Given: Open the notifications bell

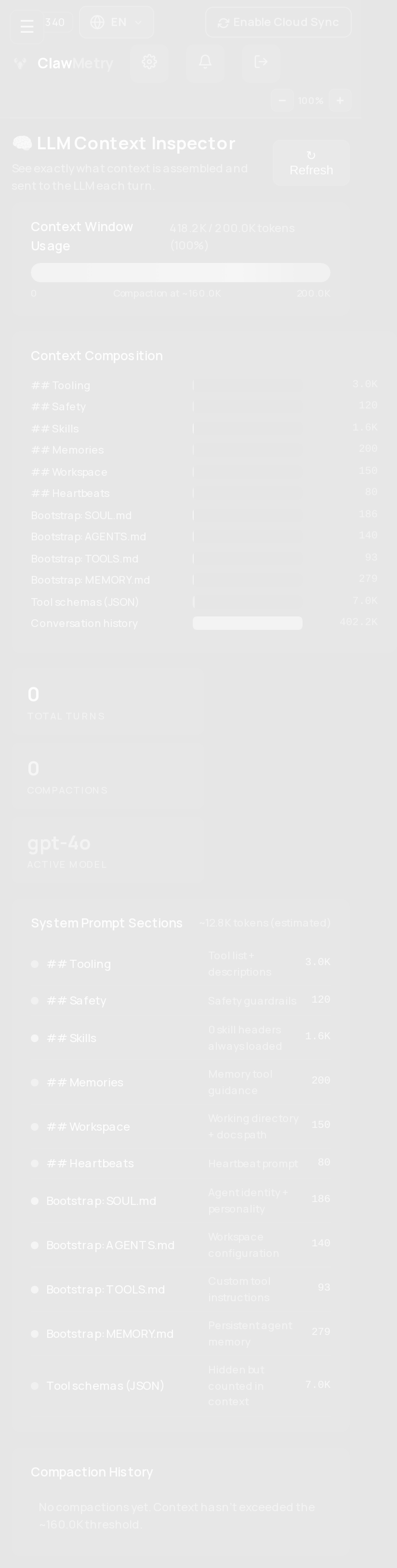Looking at the screenshot, I should (205, 62).
